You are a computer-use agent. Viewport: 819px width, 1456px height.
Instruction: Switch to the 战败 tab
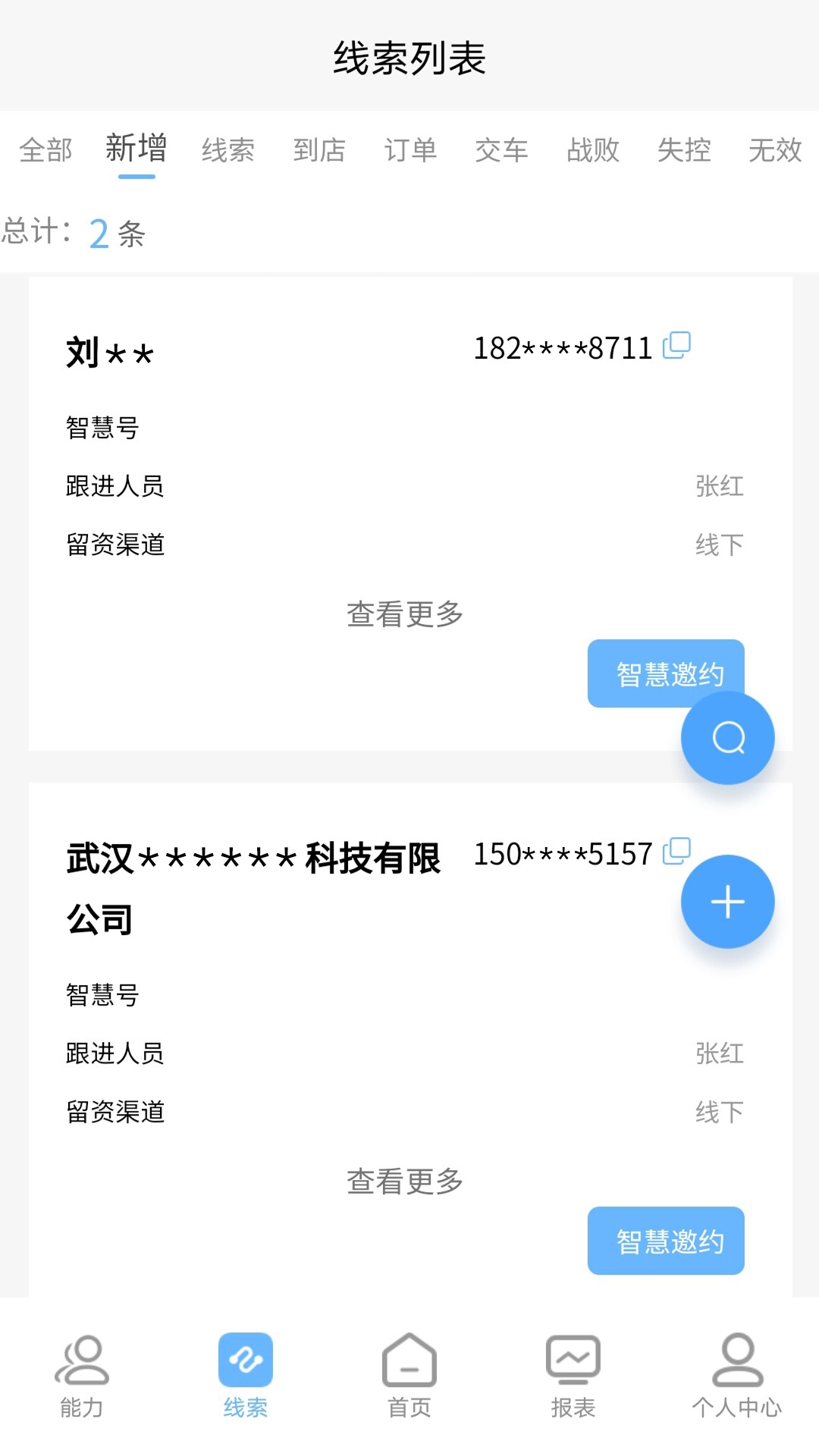coord(594,150)
